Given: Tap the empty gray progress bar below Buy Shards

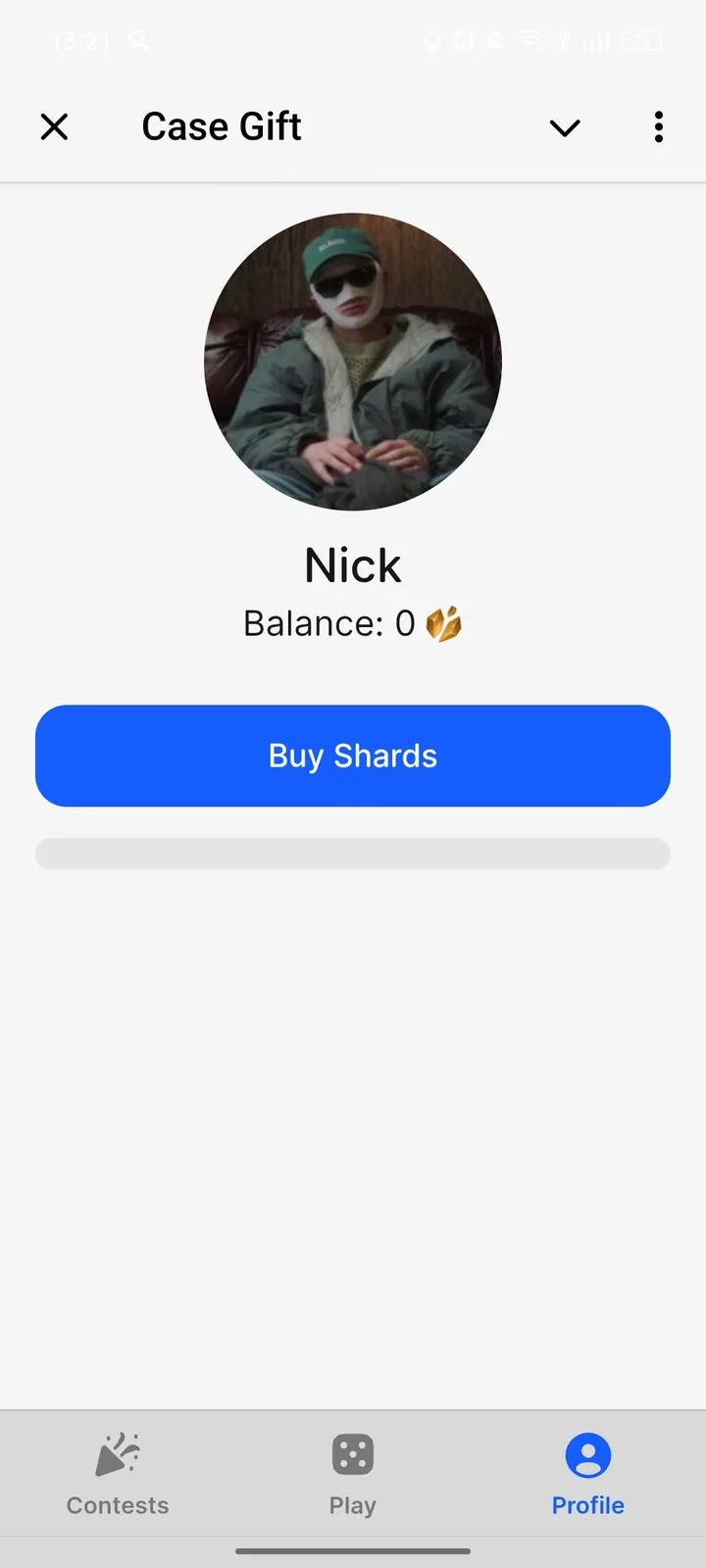Looking at the screenshot, I should click(x=353, y=854).
